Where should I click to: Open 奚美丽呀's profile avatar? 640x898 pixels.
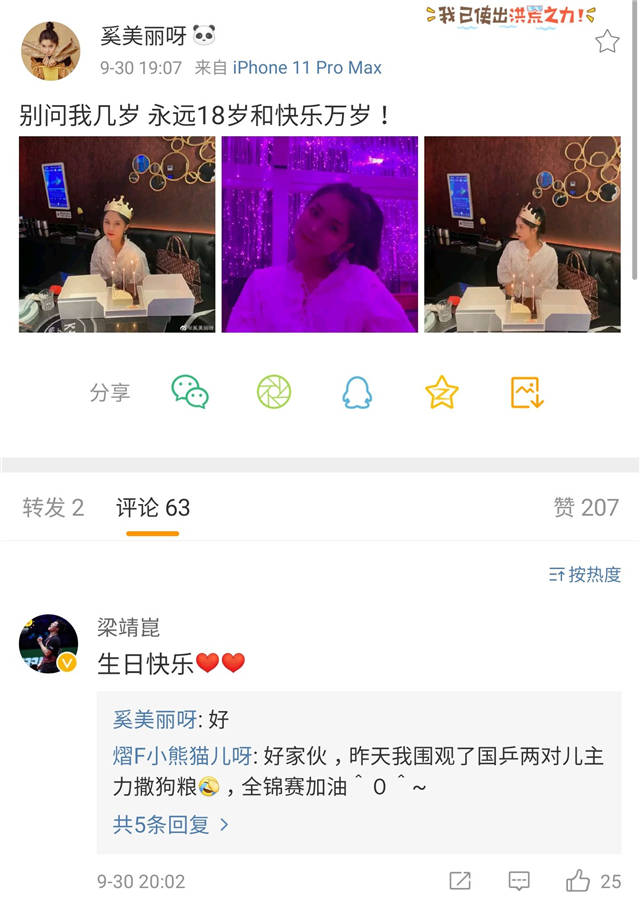[x=51, y=51]
